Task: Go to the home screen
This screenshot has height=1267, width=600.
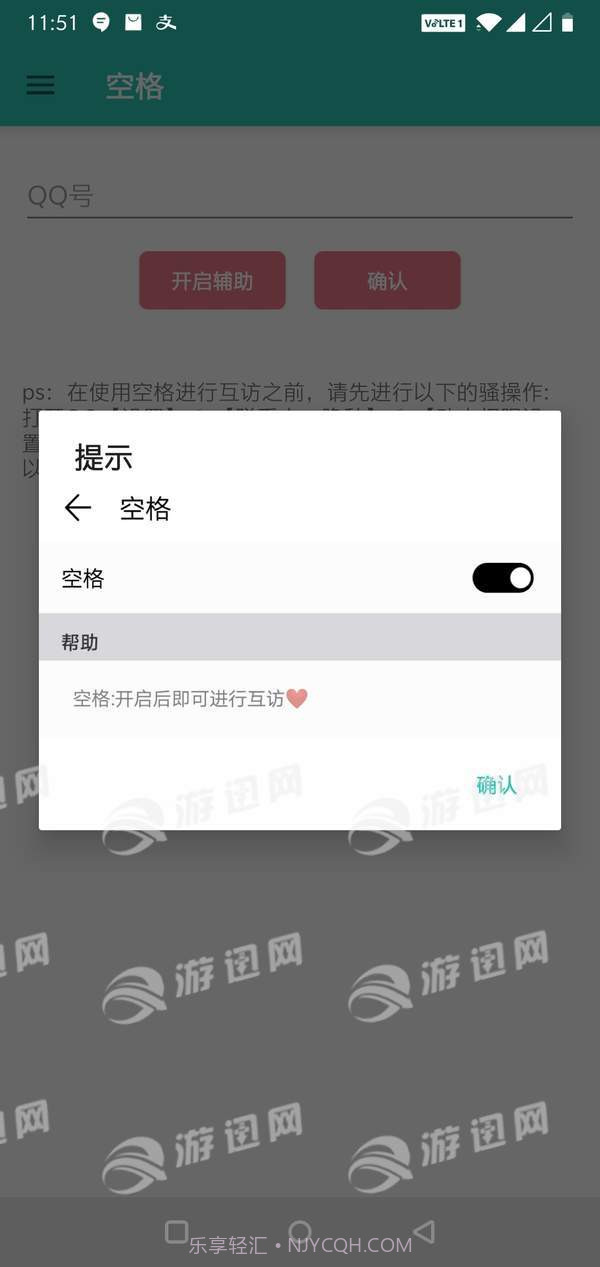Action: point(300,1231)
